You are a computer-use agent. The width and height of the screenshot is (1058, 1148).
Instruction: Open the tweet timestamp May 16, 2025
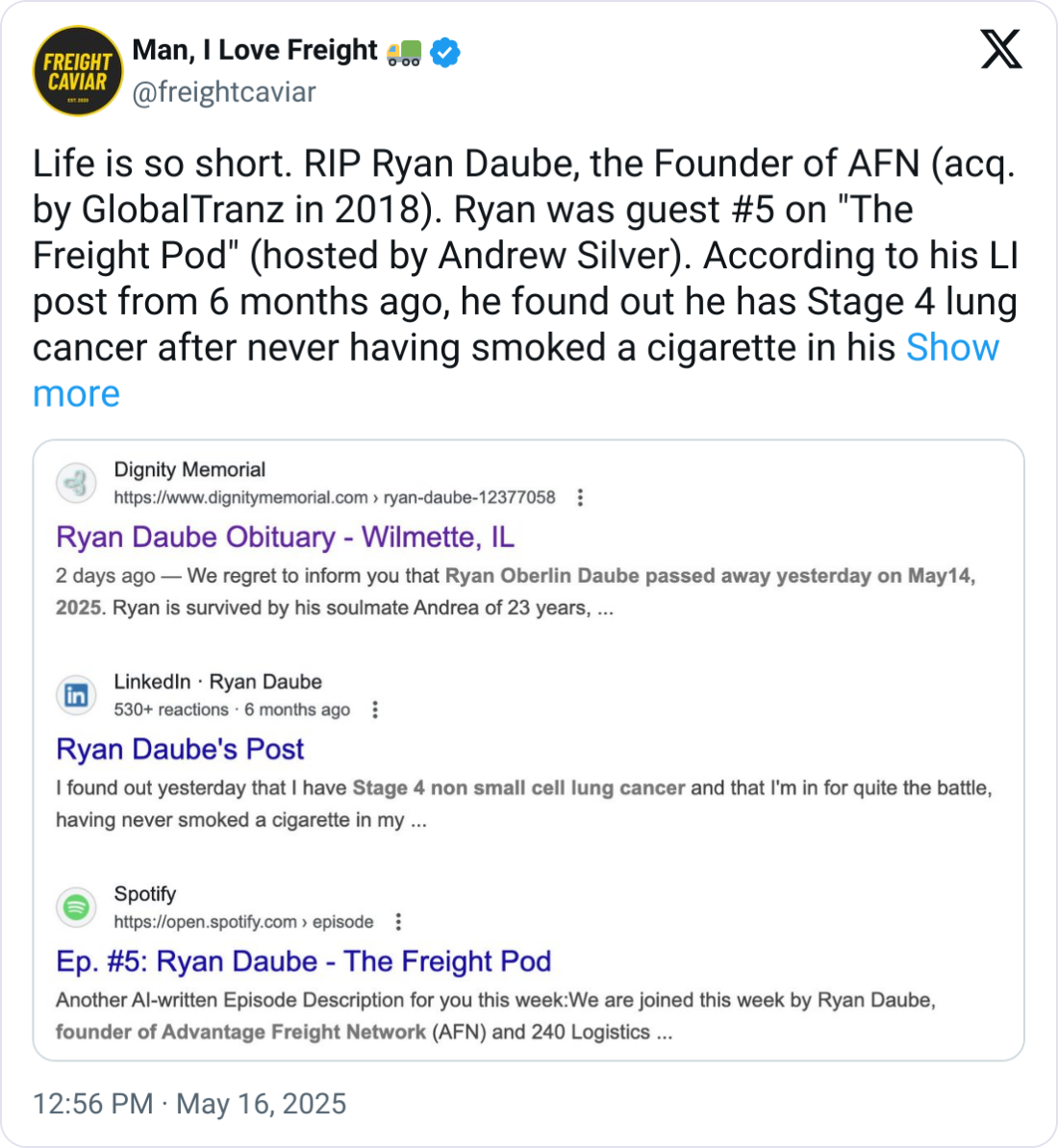coord(189,1104)
